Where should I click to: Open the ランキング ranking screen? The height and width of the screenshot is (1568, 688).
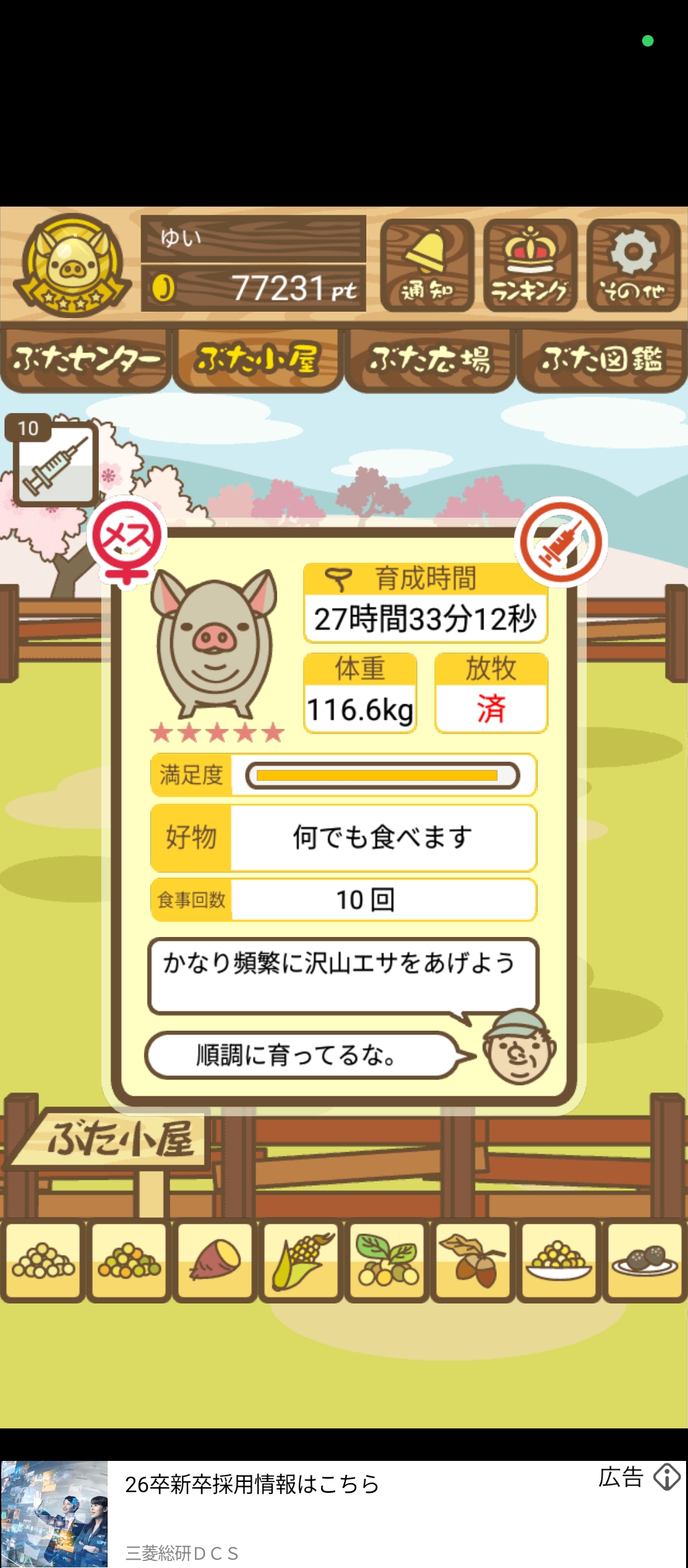[530, 265]
